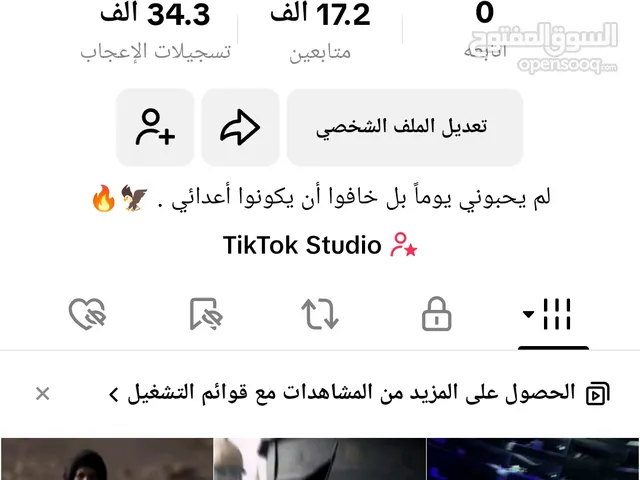
Task: Share the profile via arrow button
Action: tap(240, 128)
